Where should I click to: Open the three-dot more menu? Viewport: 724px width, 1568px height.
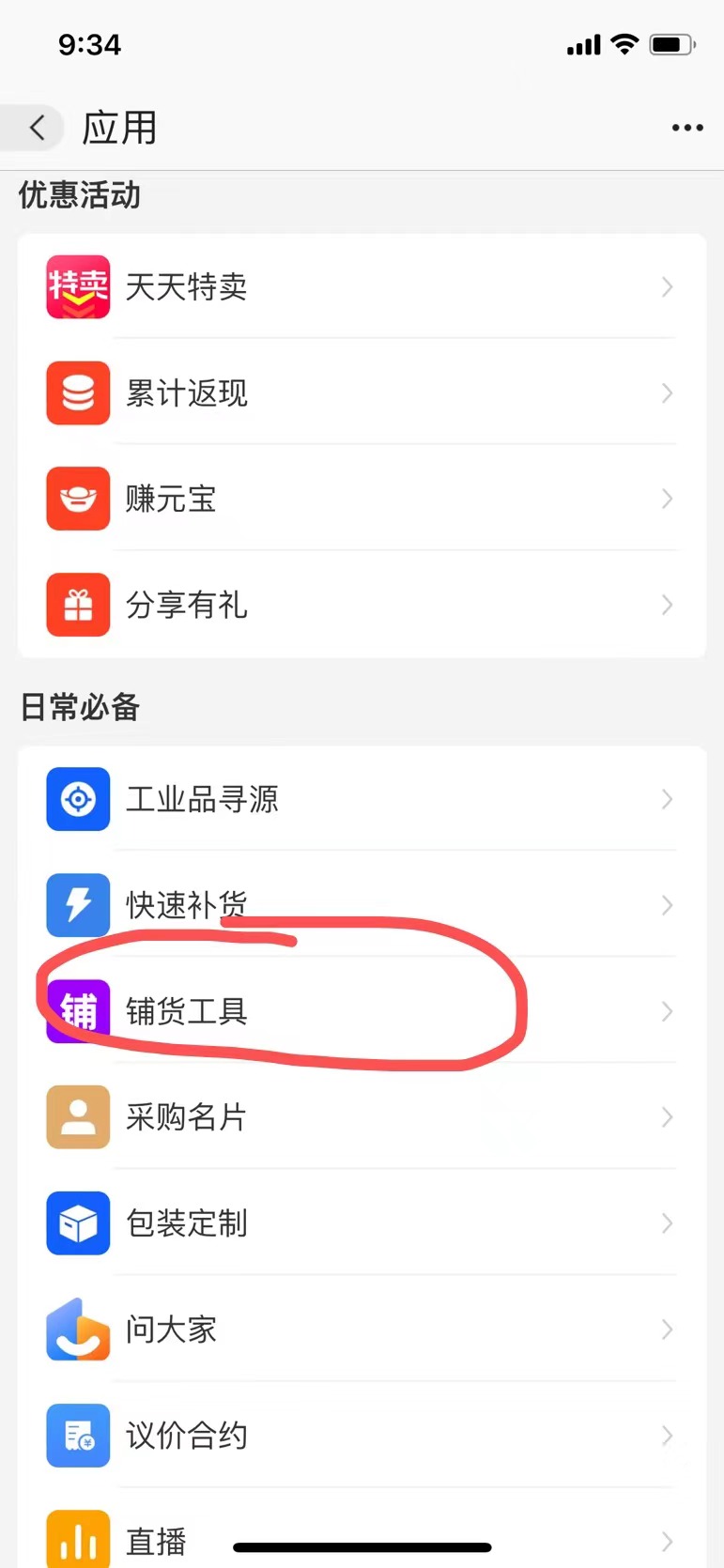686,127
